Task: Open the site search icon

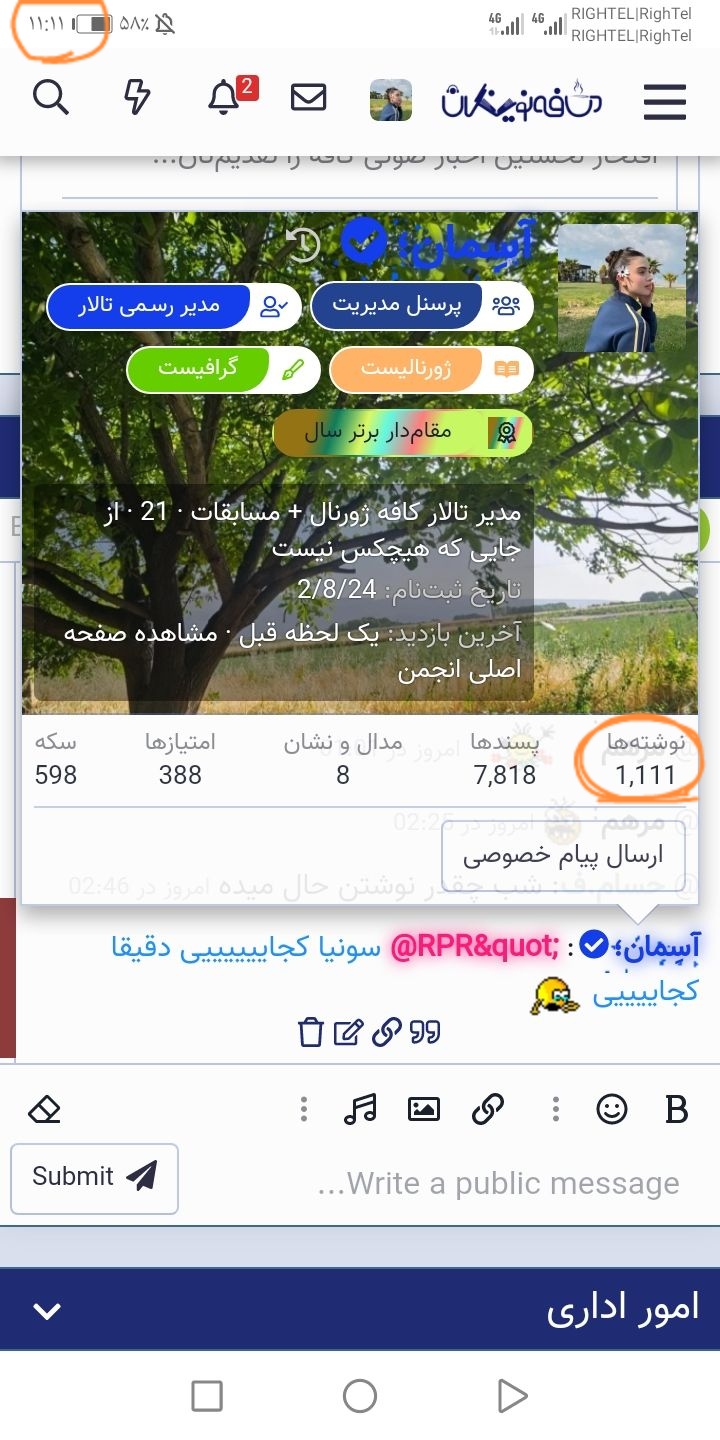Action: [x=50, y=98]
